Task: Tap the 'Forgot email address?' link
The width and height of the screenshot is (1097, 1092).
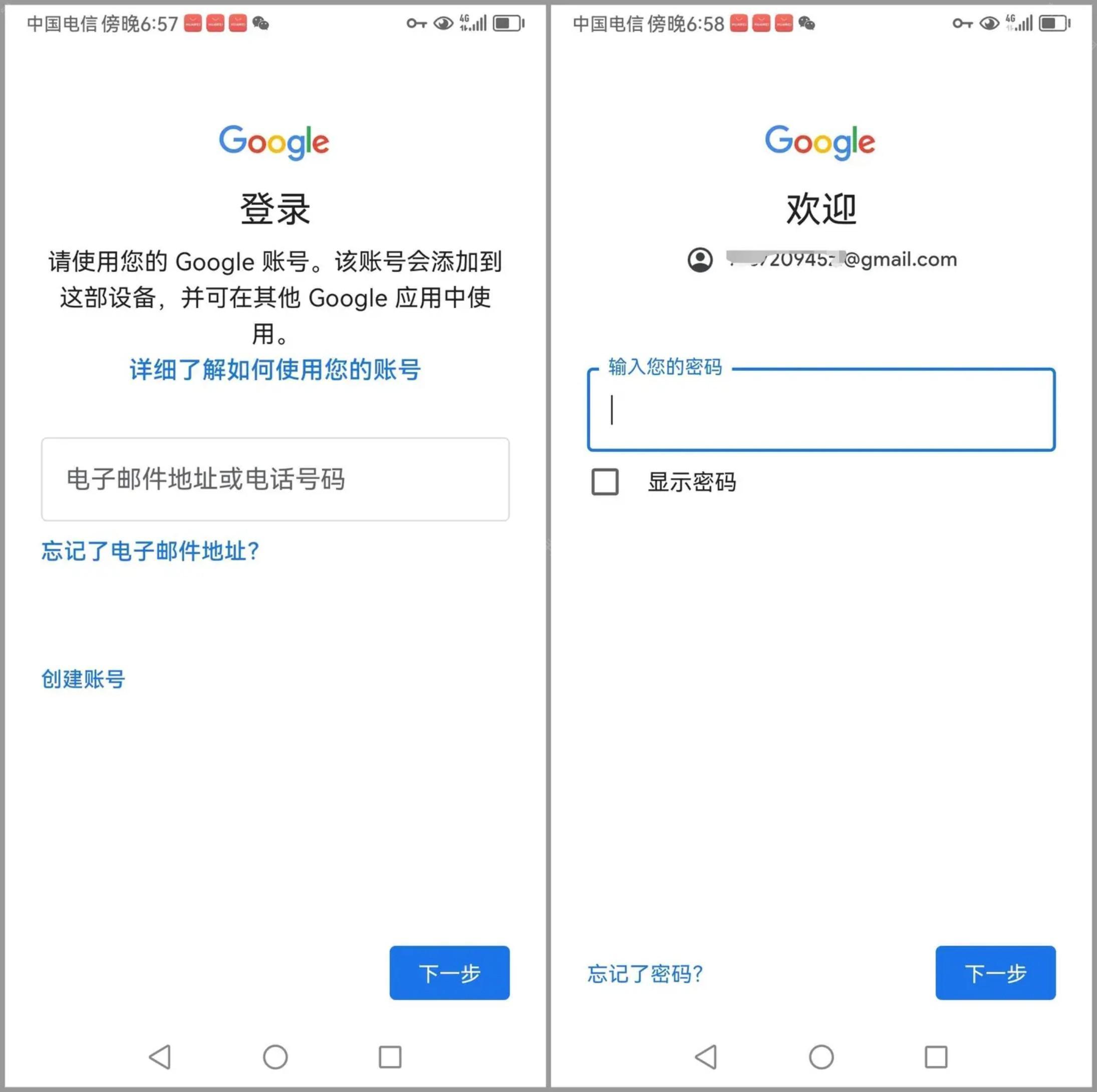Action: (x=150, y=551)
